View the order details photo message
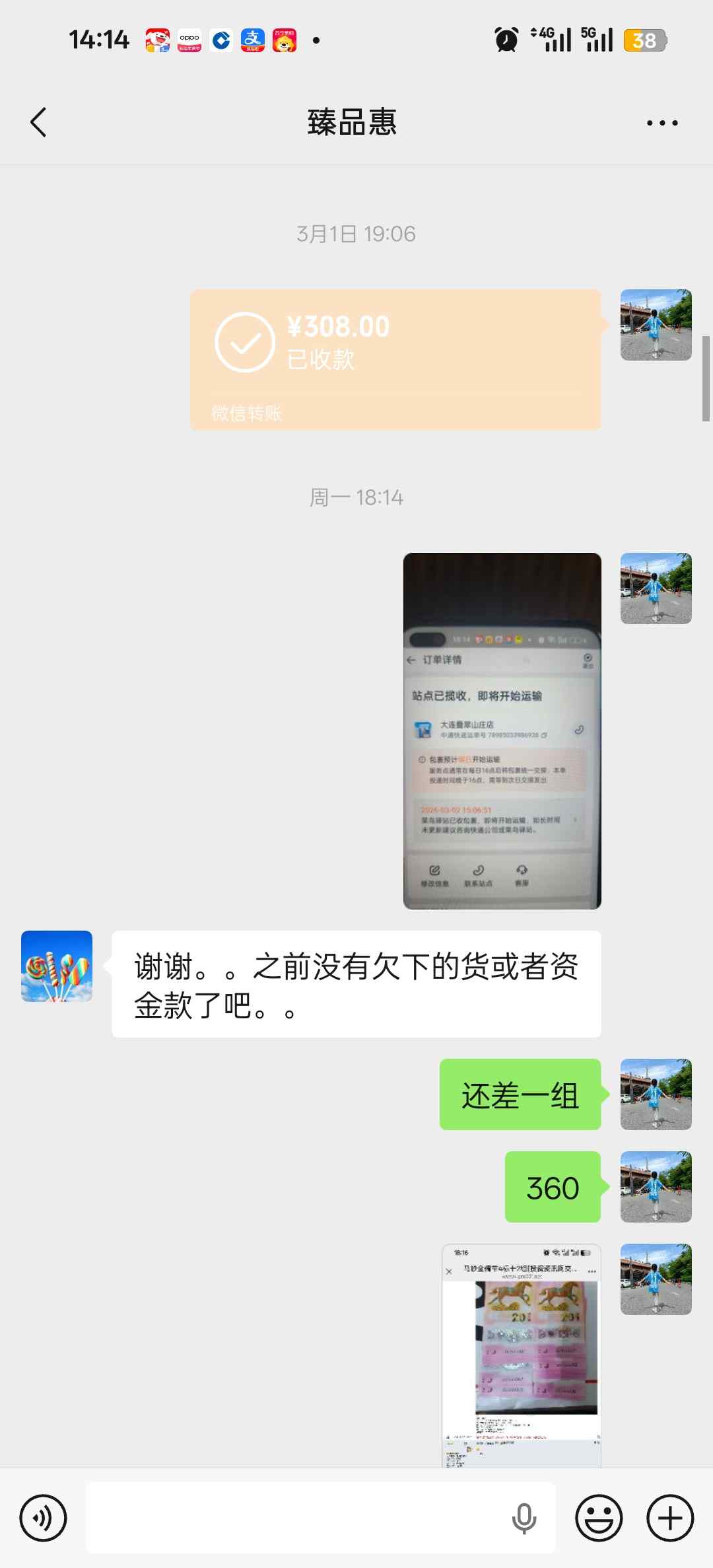 pos(502,731)
